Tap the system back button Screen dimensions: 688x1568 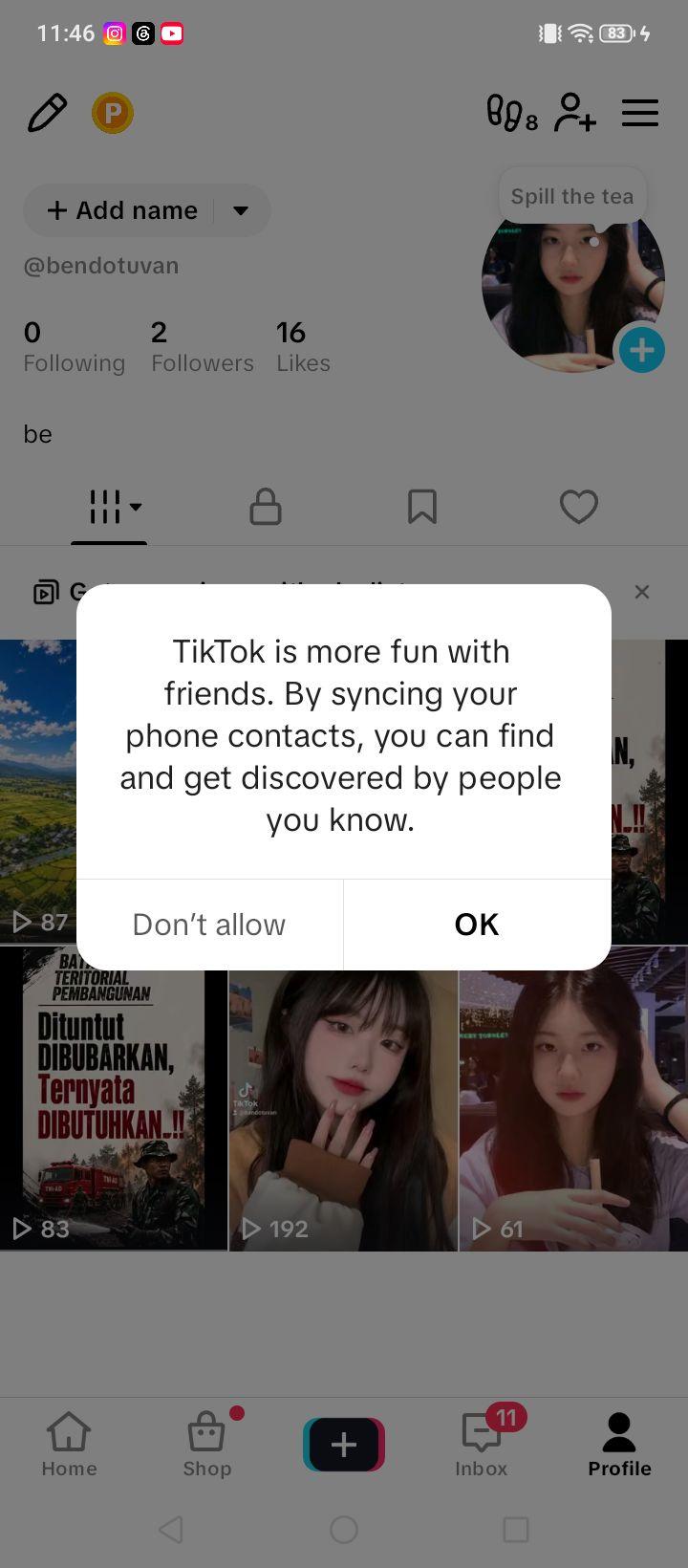[x=171, y=1530]
